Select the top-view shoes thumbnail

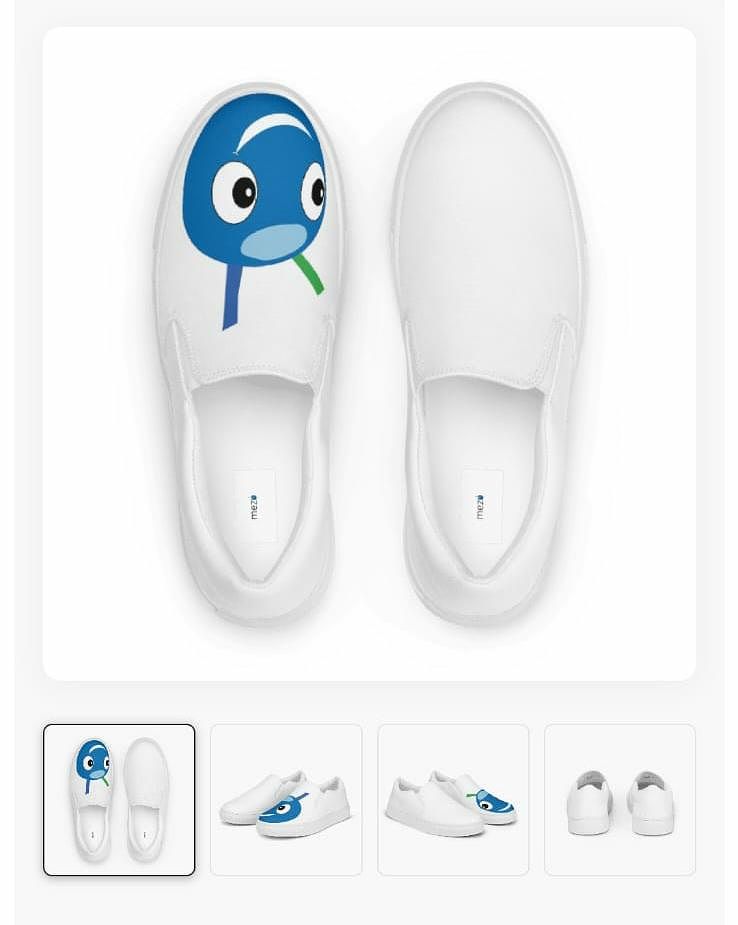(x=119, y=799)
